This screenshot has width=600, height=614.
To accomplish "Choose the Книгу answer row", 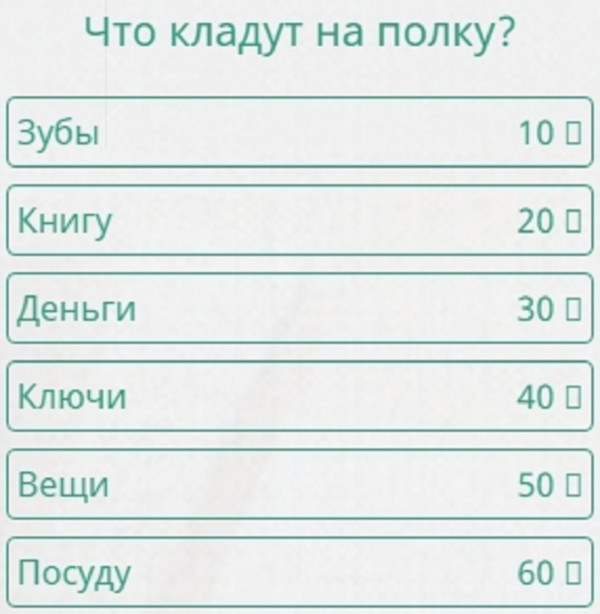I will coord(300,220).
